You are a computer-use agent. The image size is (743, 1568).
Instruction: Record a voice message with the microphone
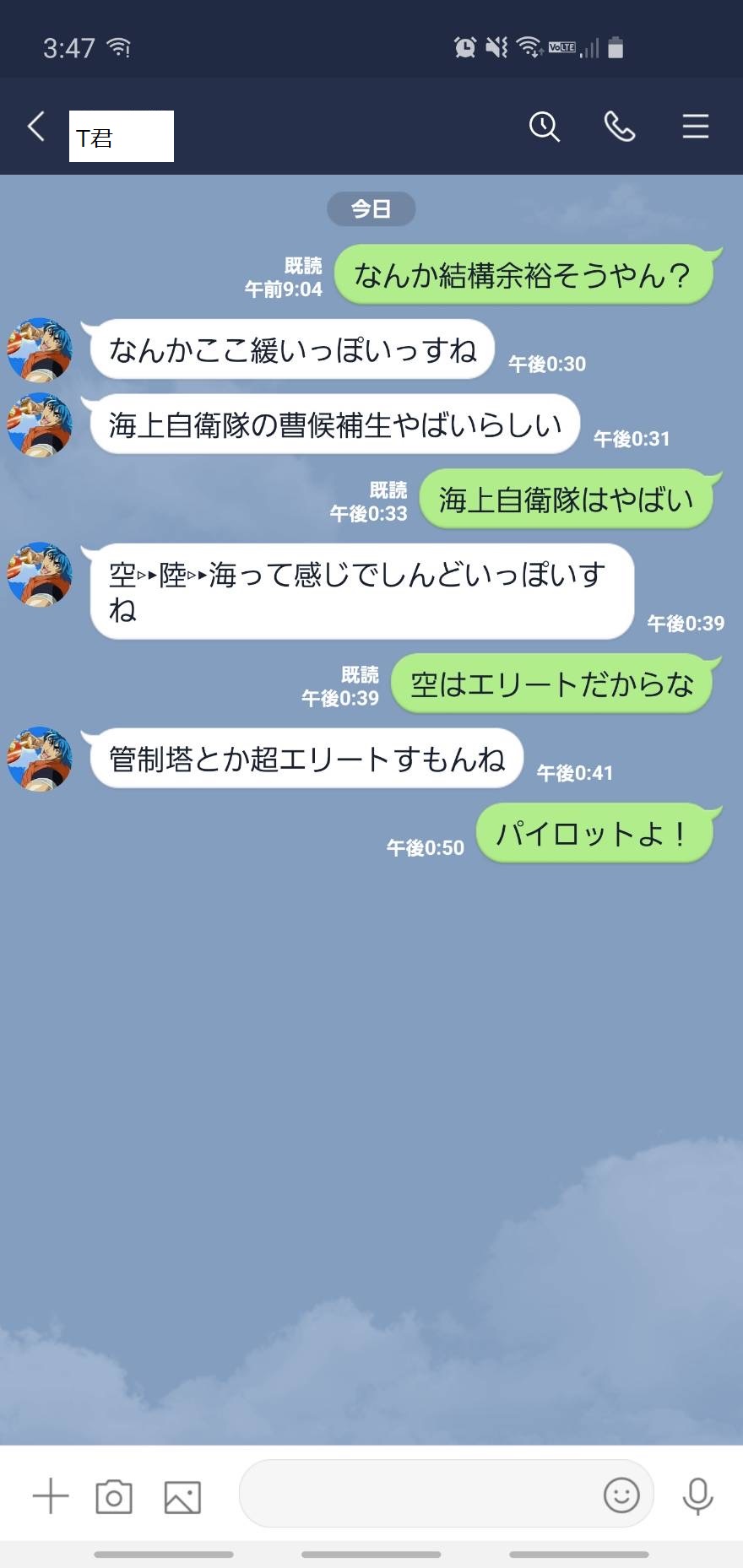pos(697,1495)
